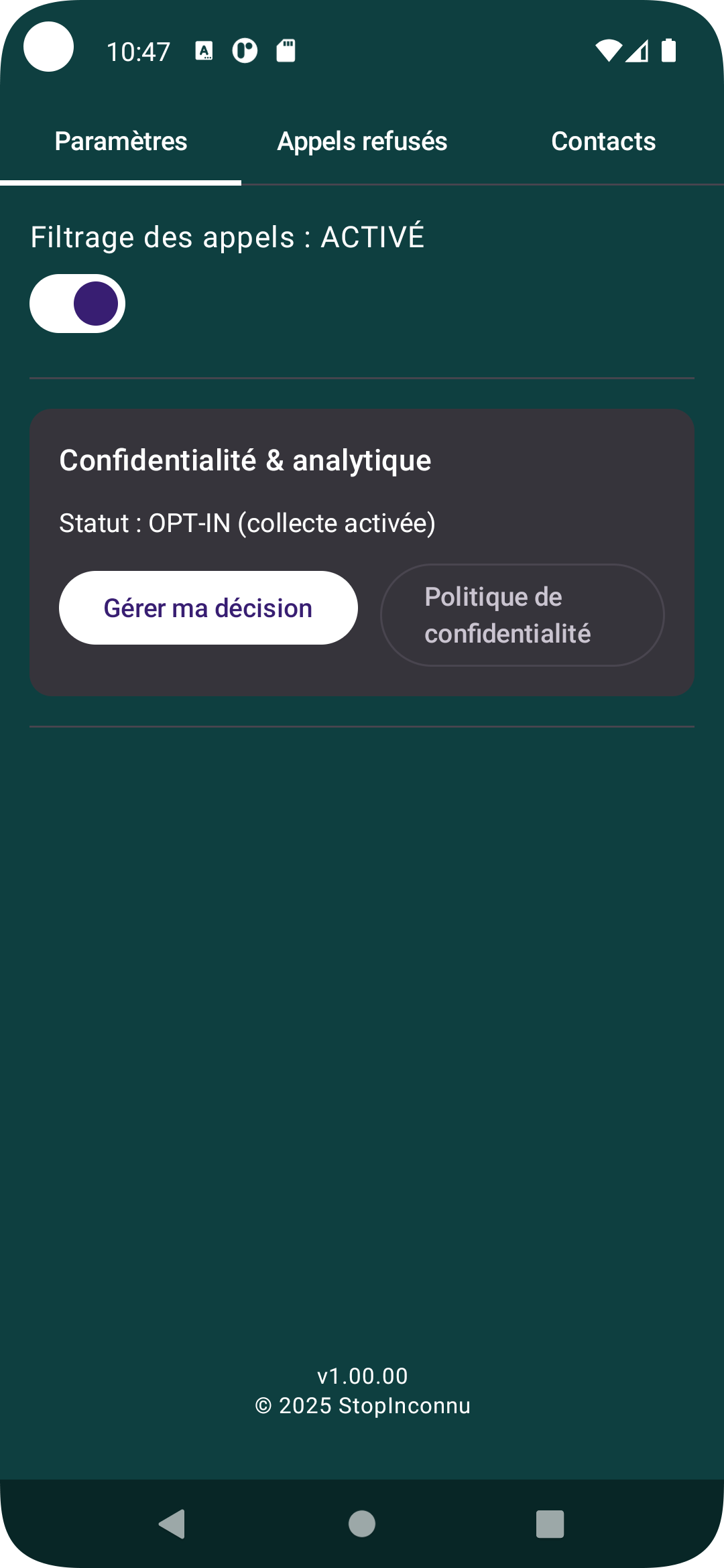Open Politique de confidentialité
Viewport: 724px width, 1568px height.
(x=522, y=614)
